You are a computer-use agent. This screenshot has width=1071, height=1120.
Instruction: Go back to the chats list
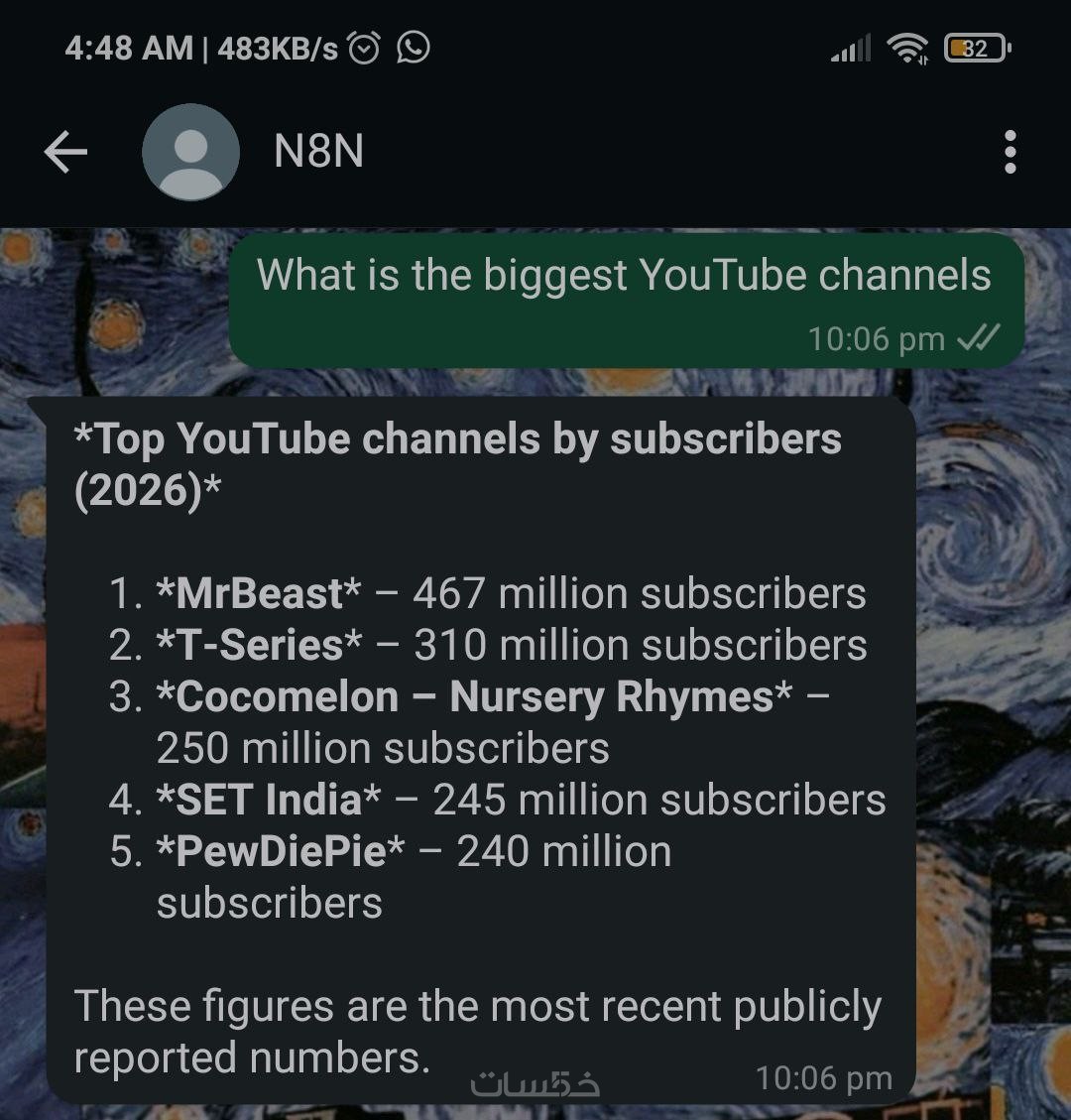tap(65, 153)
